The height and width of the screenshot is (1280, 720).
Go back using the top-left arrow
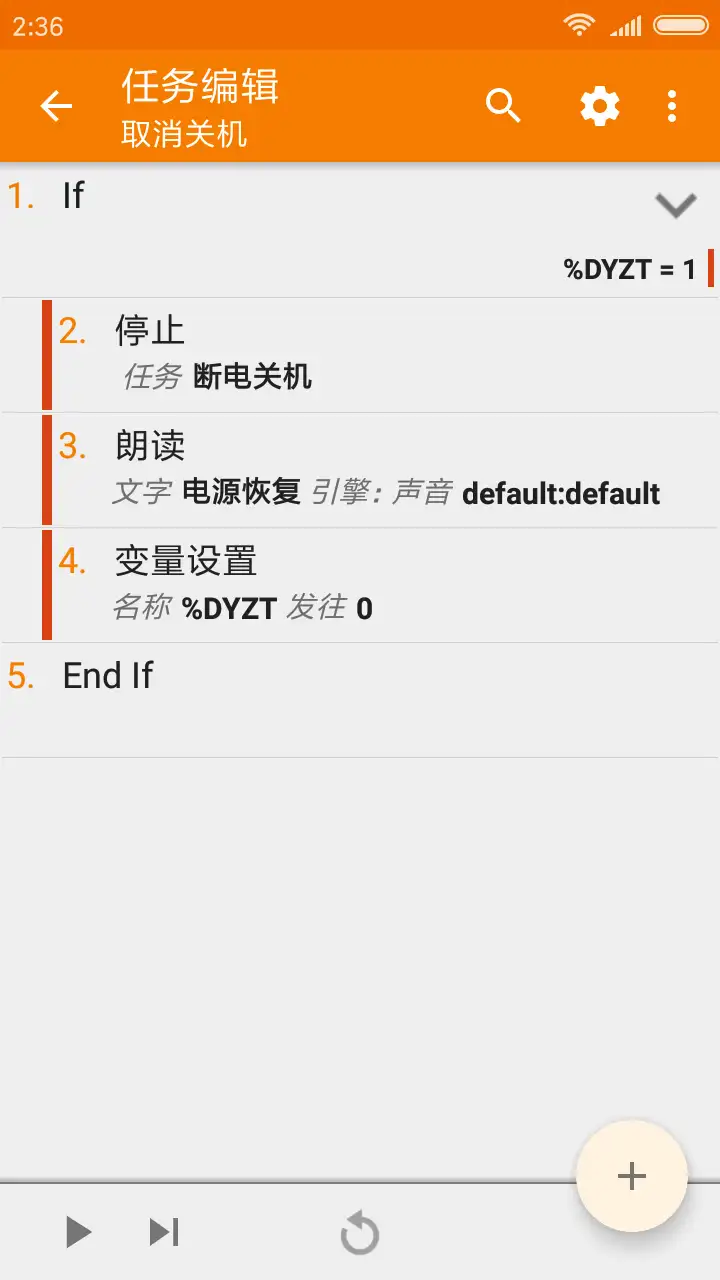(56, 106)
